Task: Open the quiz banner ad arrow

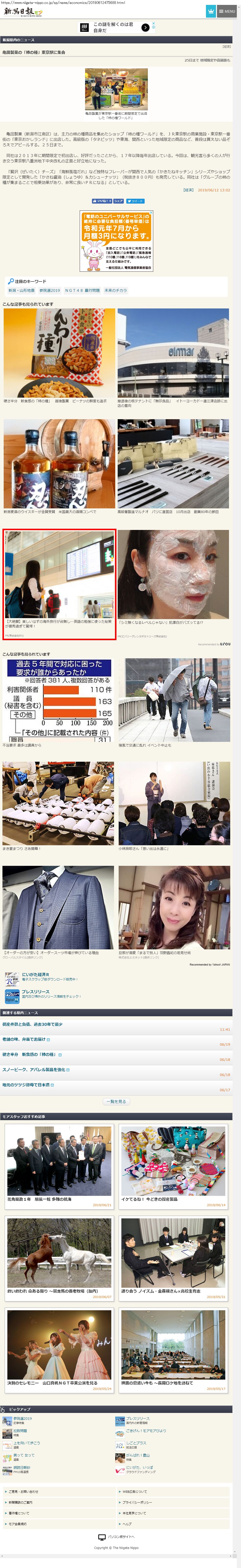Action: [145, 27]
